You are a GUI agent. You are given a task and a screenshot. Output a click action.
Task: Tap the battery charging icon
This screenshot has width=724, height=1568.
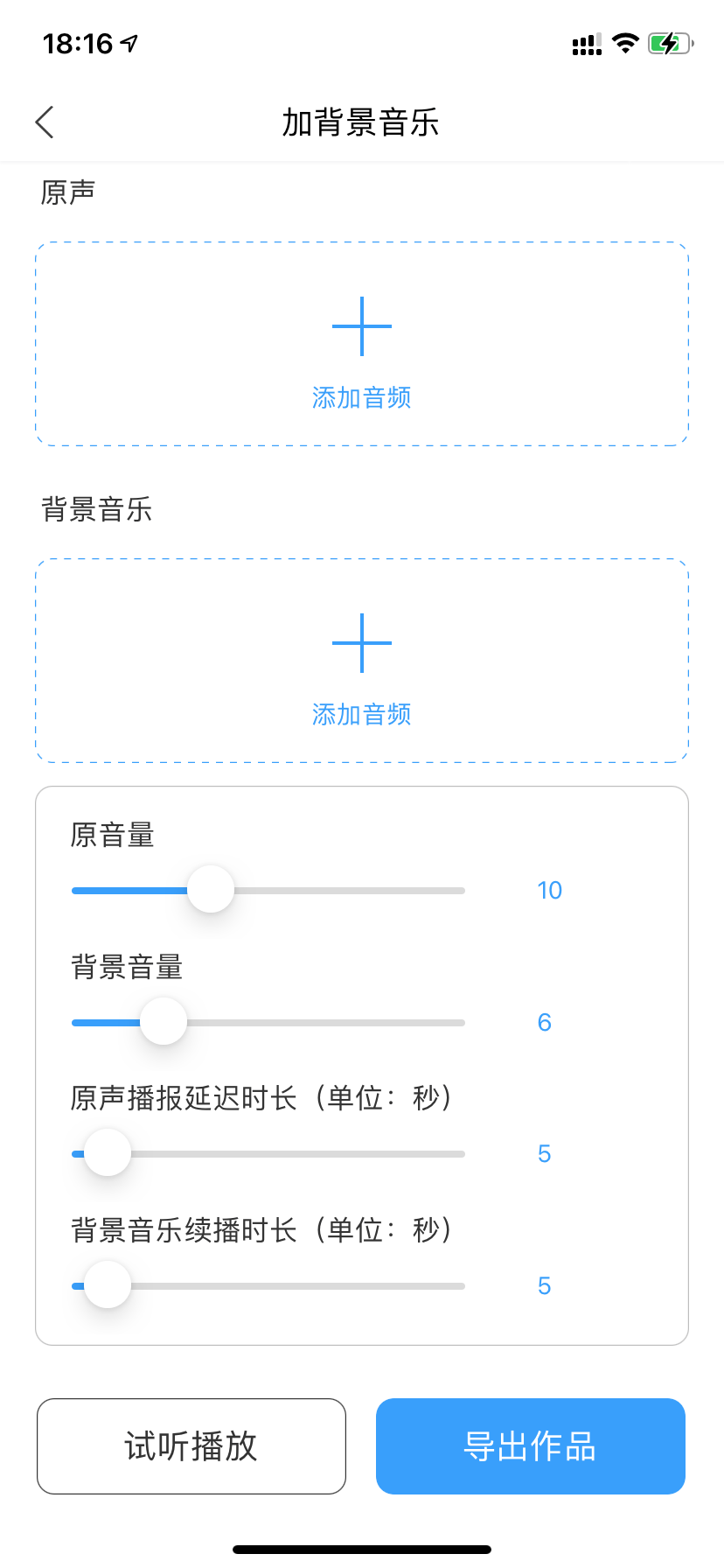point(672,42)
